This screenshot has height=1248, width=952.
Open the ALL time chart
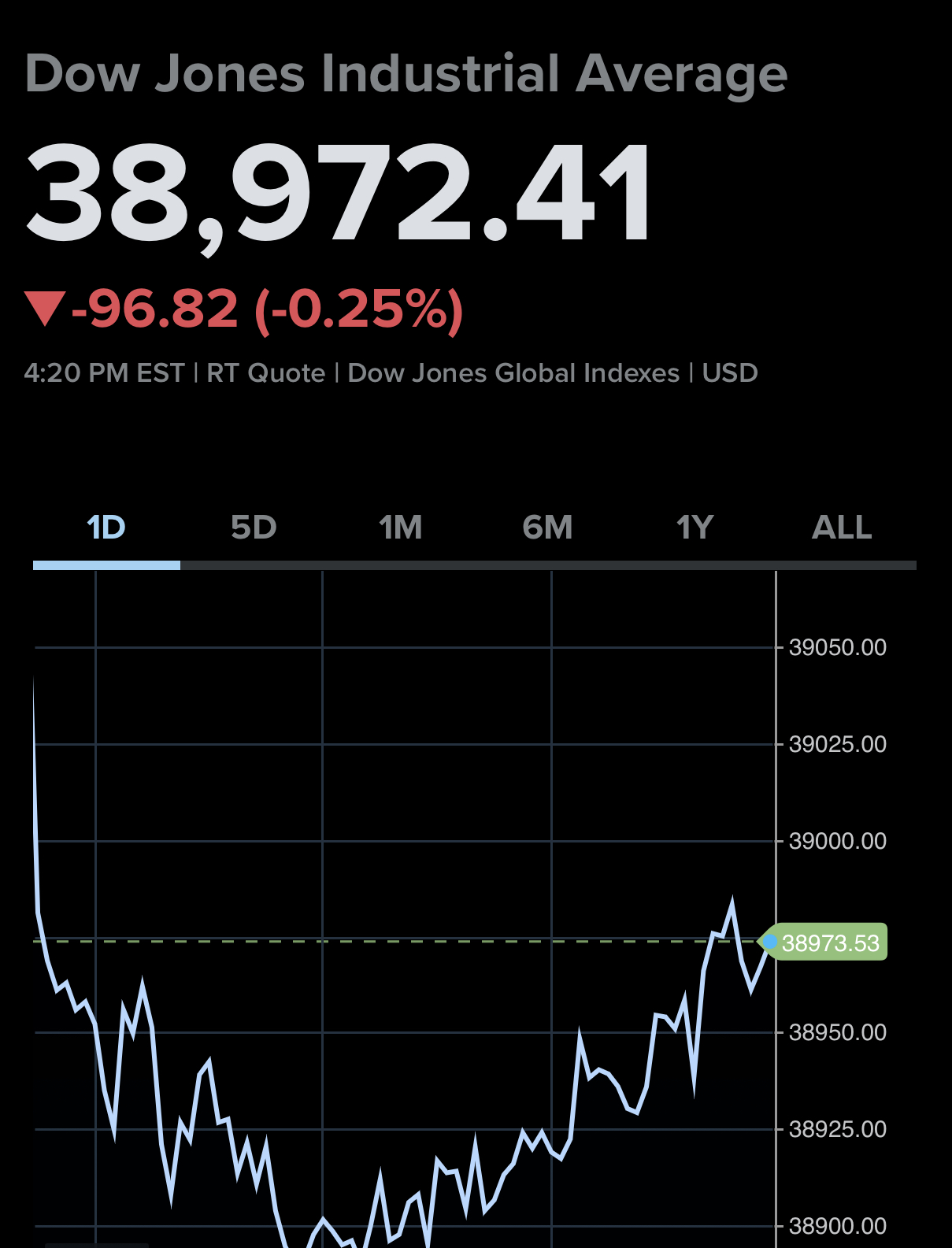click(842, 528)
